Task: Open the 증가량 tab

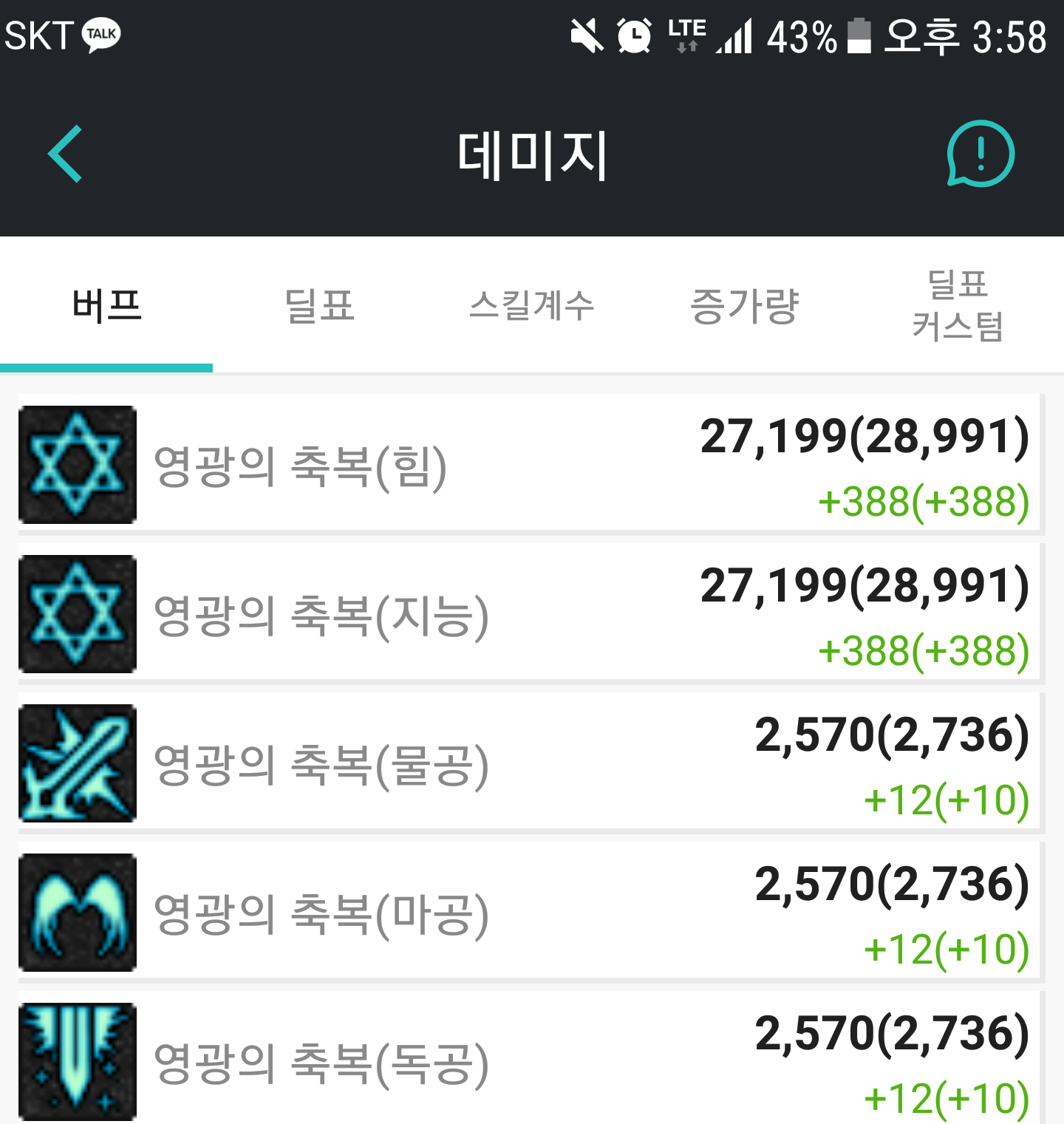Action: [745, 305]
